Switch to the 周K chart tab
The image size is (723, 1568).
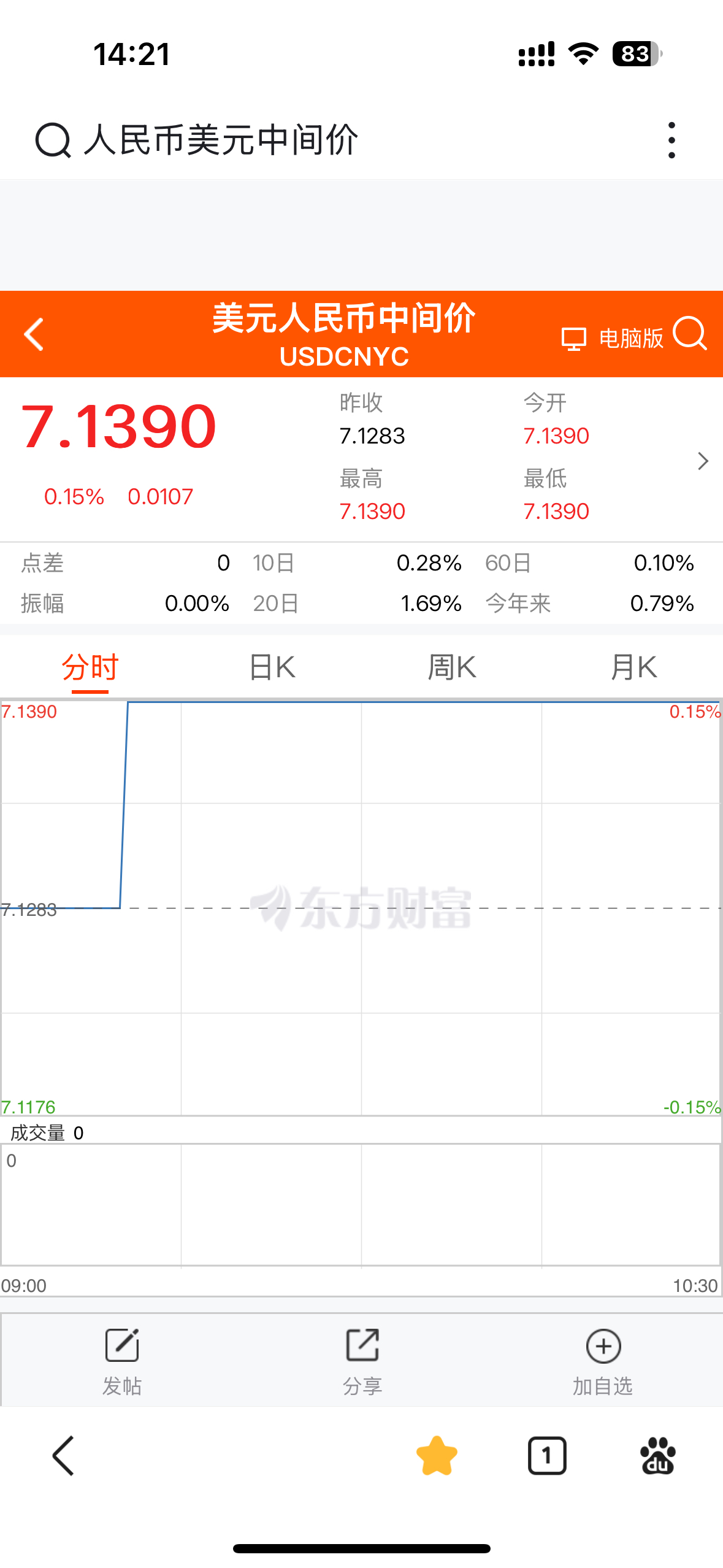click(452, 667)
